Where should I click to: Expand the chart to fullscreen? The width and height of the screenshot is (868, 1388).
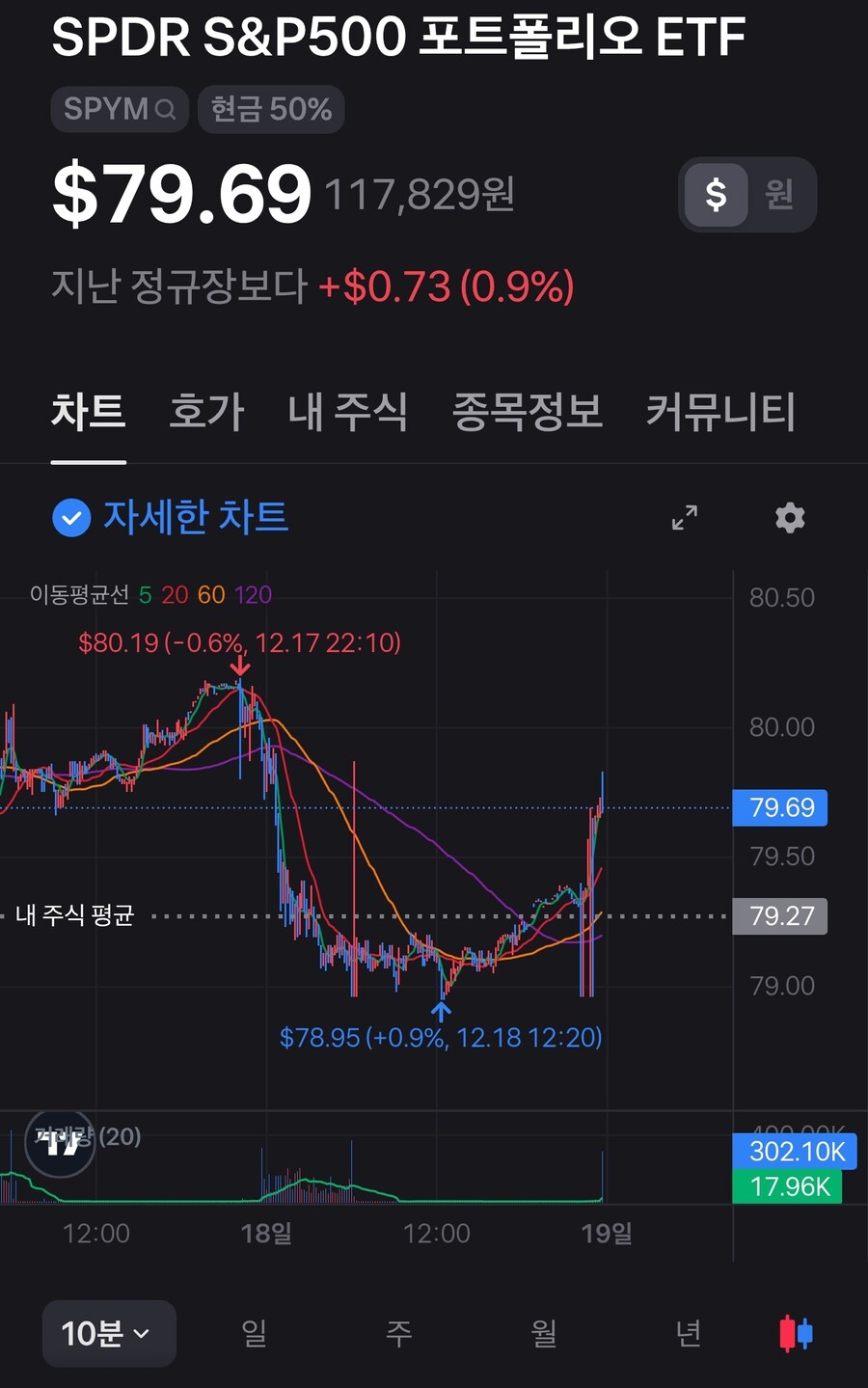click(x=684, y=518)
